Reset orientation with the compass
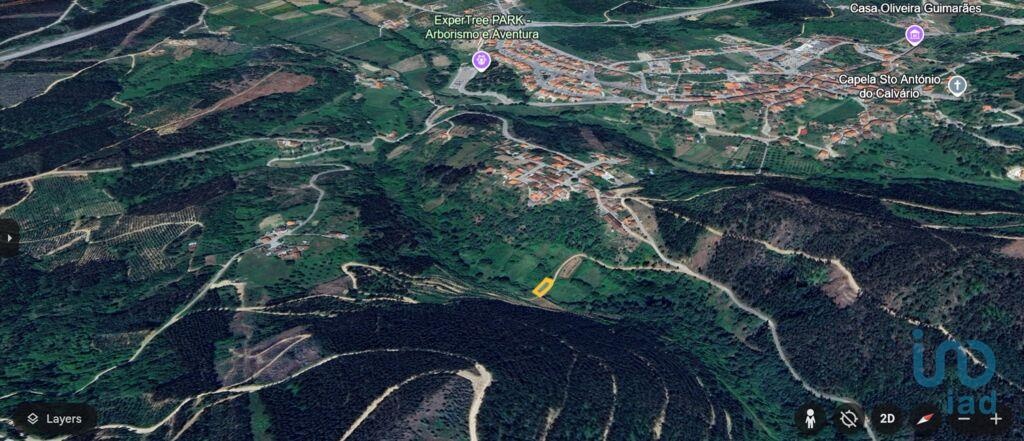This screenshot has width=1024, height=441. (925, 418)
